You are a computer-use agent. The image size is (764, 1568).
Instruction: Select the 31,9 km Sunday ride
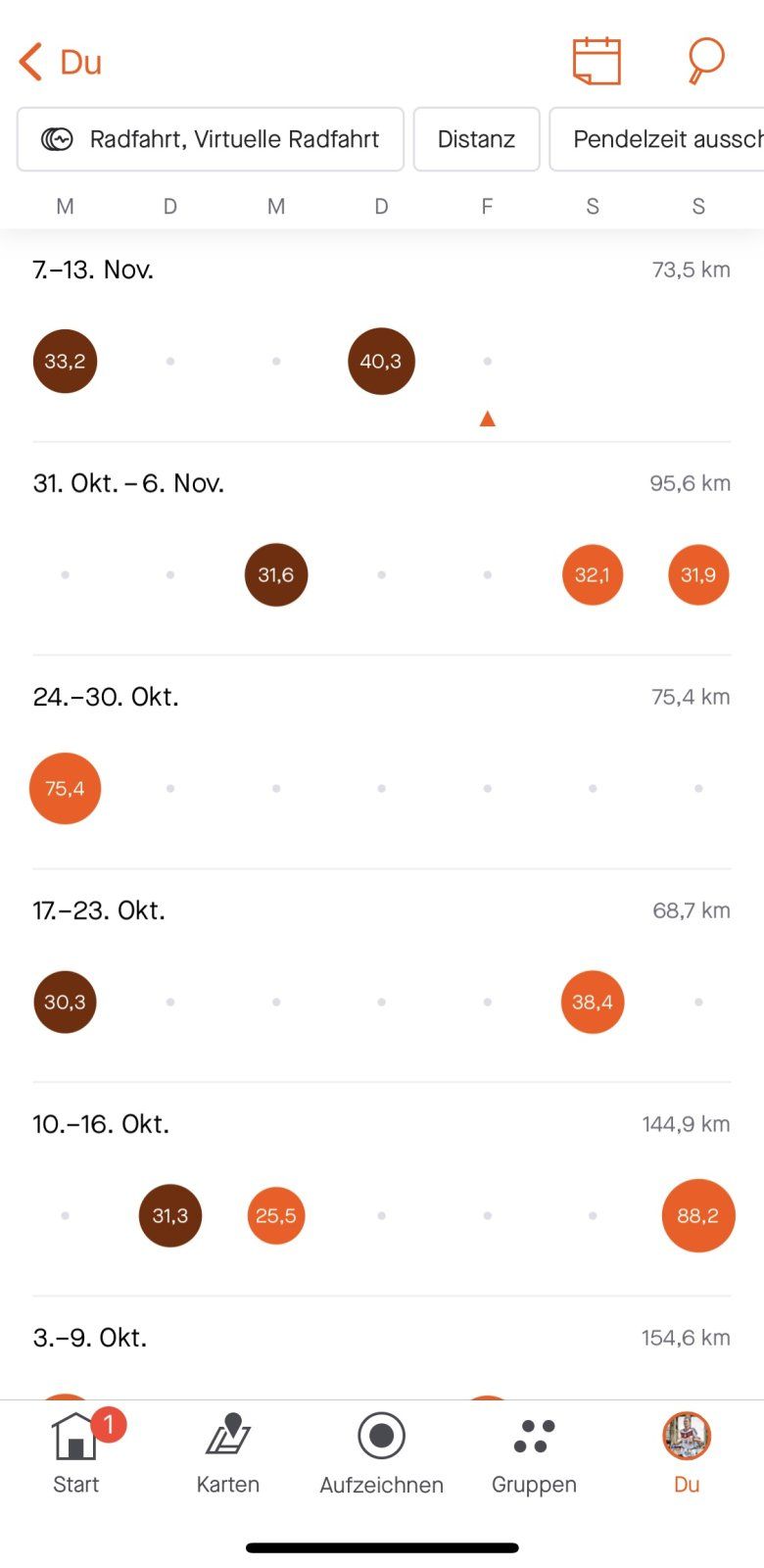(698, 574)
